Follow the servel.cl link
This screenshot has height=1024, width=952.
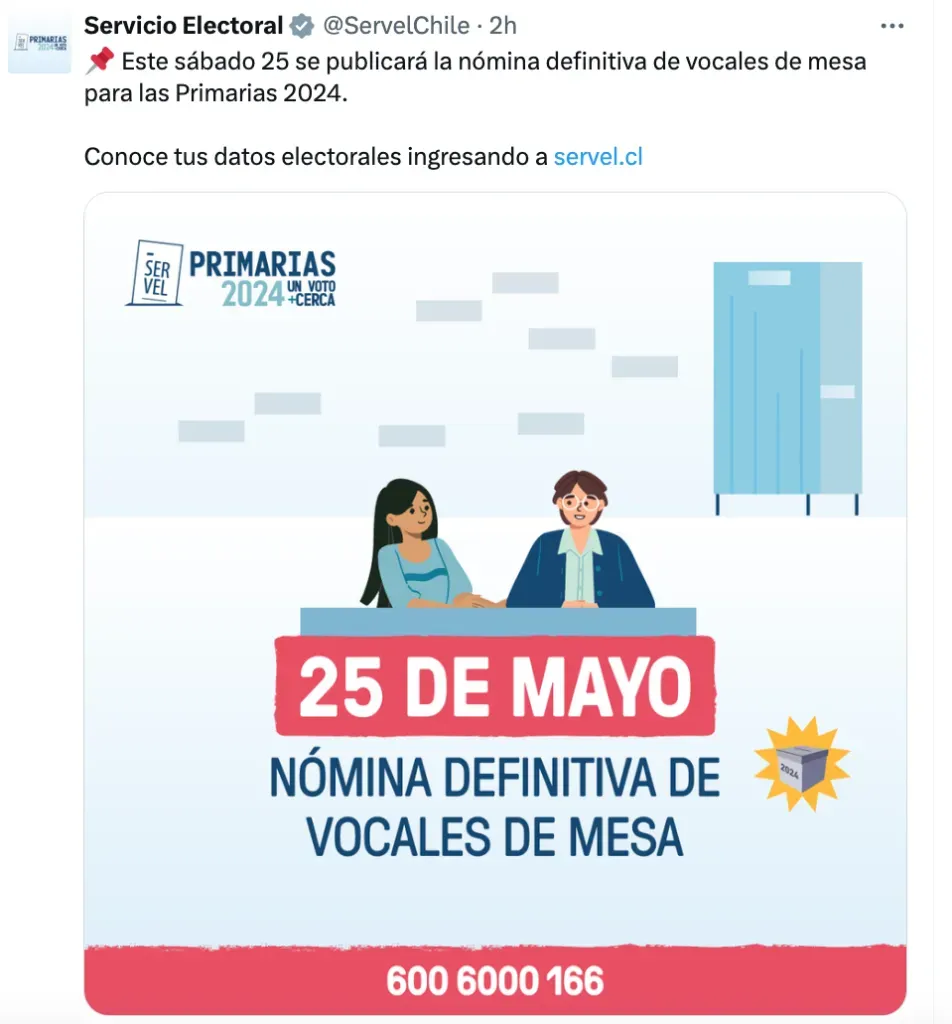[597, 156]
